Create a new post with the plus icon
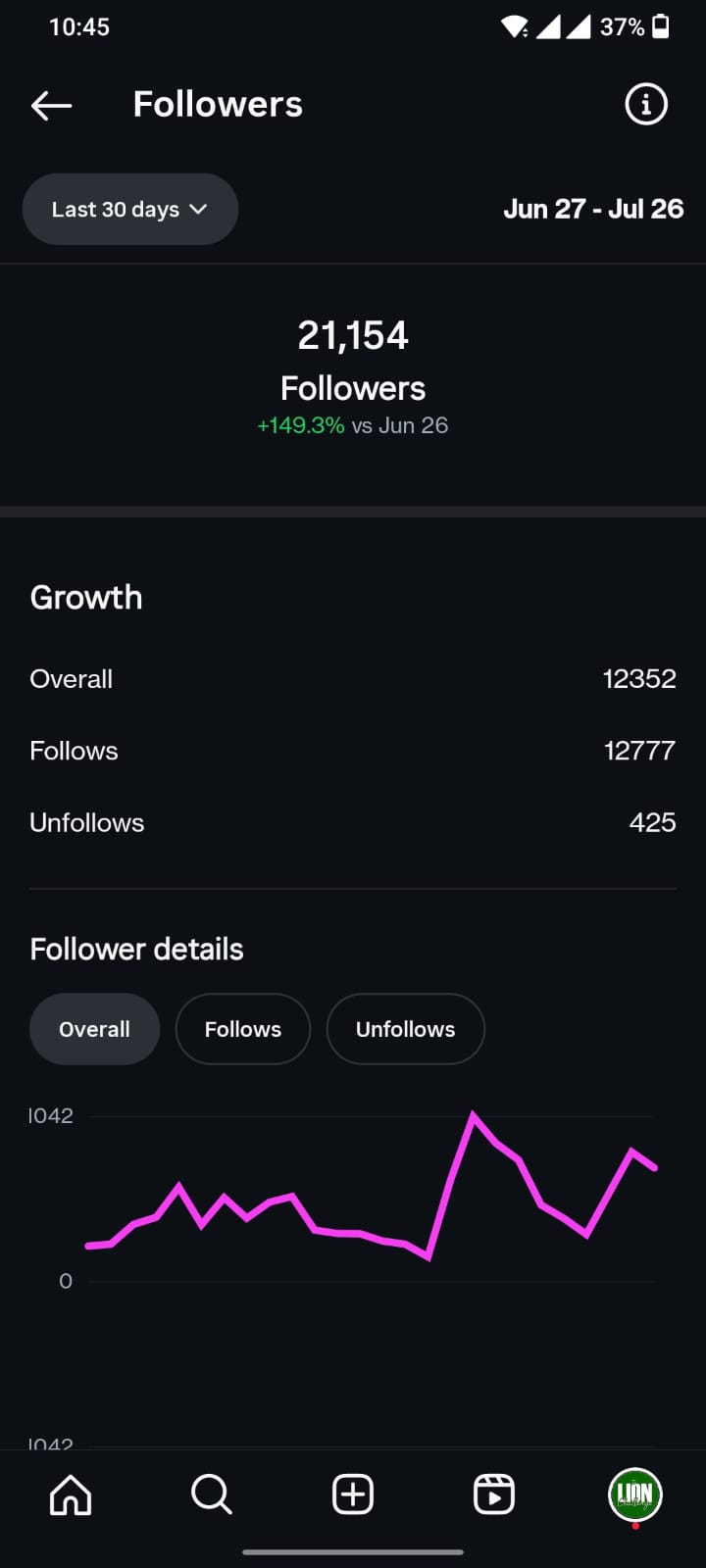 click(353, 1495)
